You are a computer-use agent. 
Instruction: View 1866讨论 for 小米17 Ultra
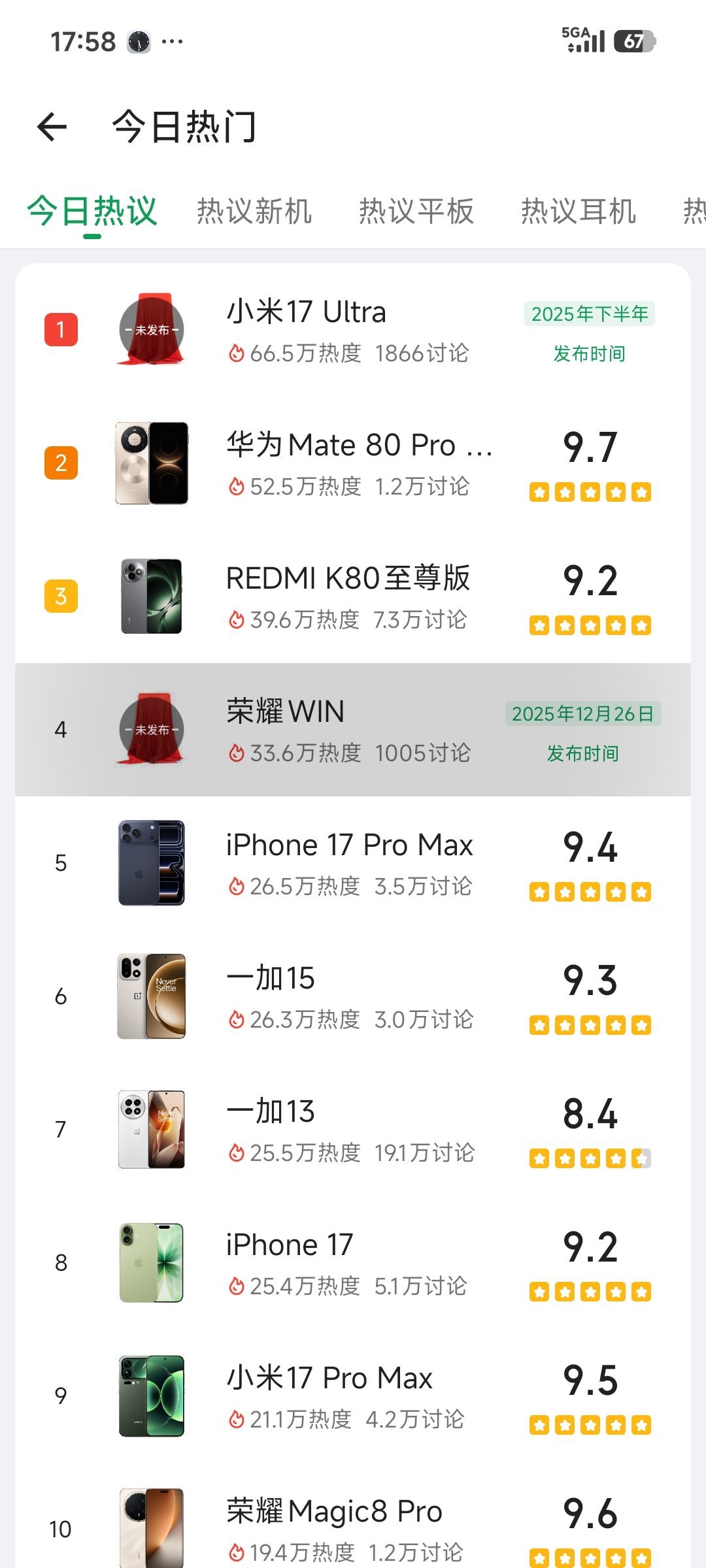424,352
